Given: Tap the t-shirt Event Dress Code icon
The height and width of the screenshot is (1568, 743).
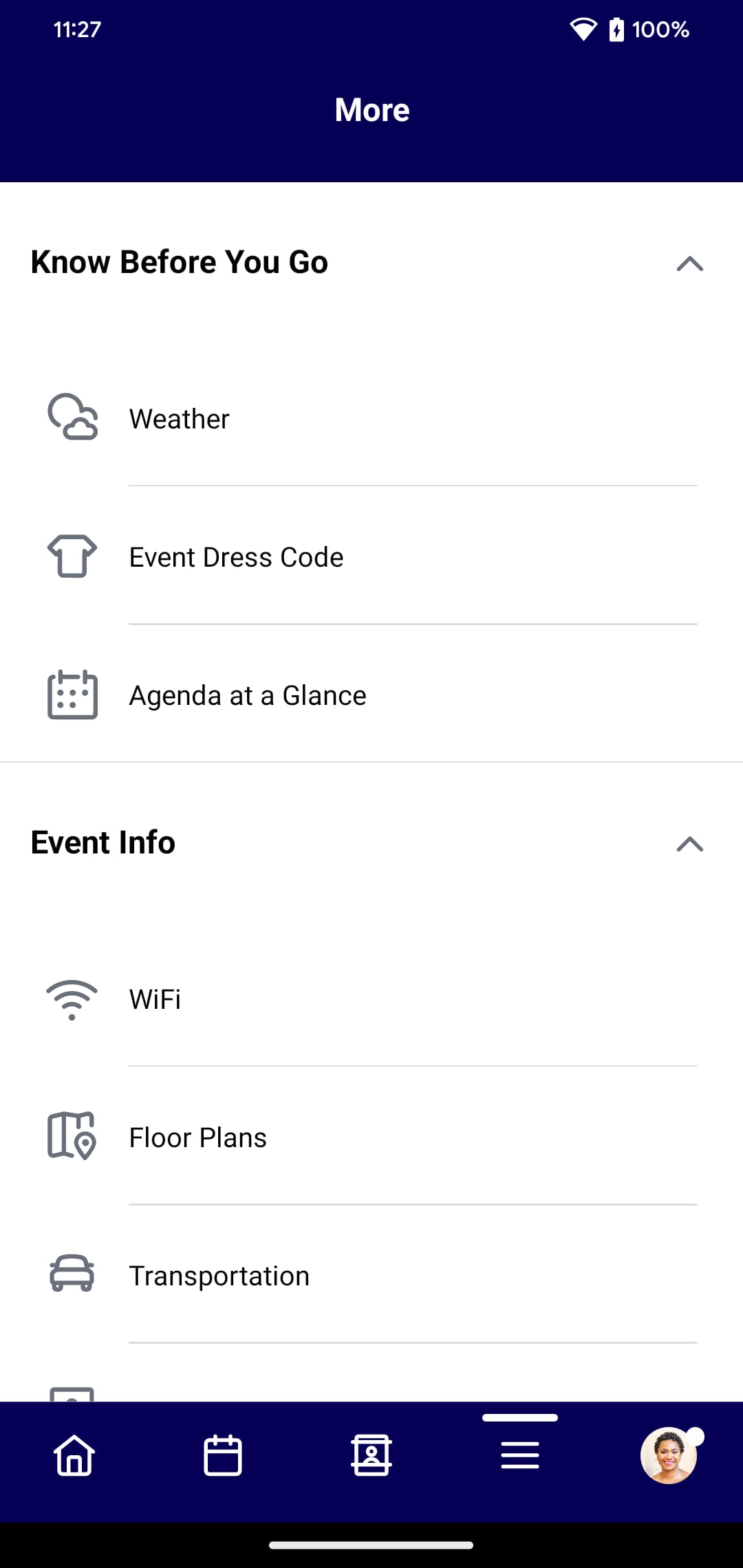Looking at the screenshot, I should [71, 556].
